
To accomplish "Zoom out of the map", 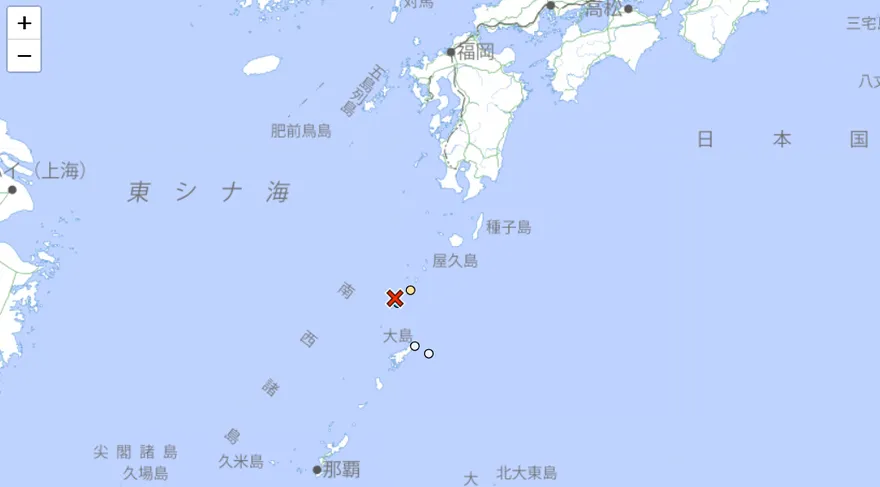I will click(x=24, y=56).
